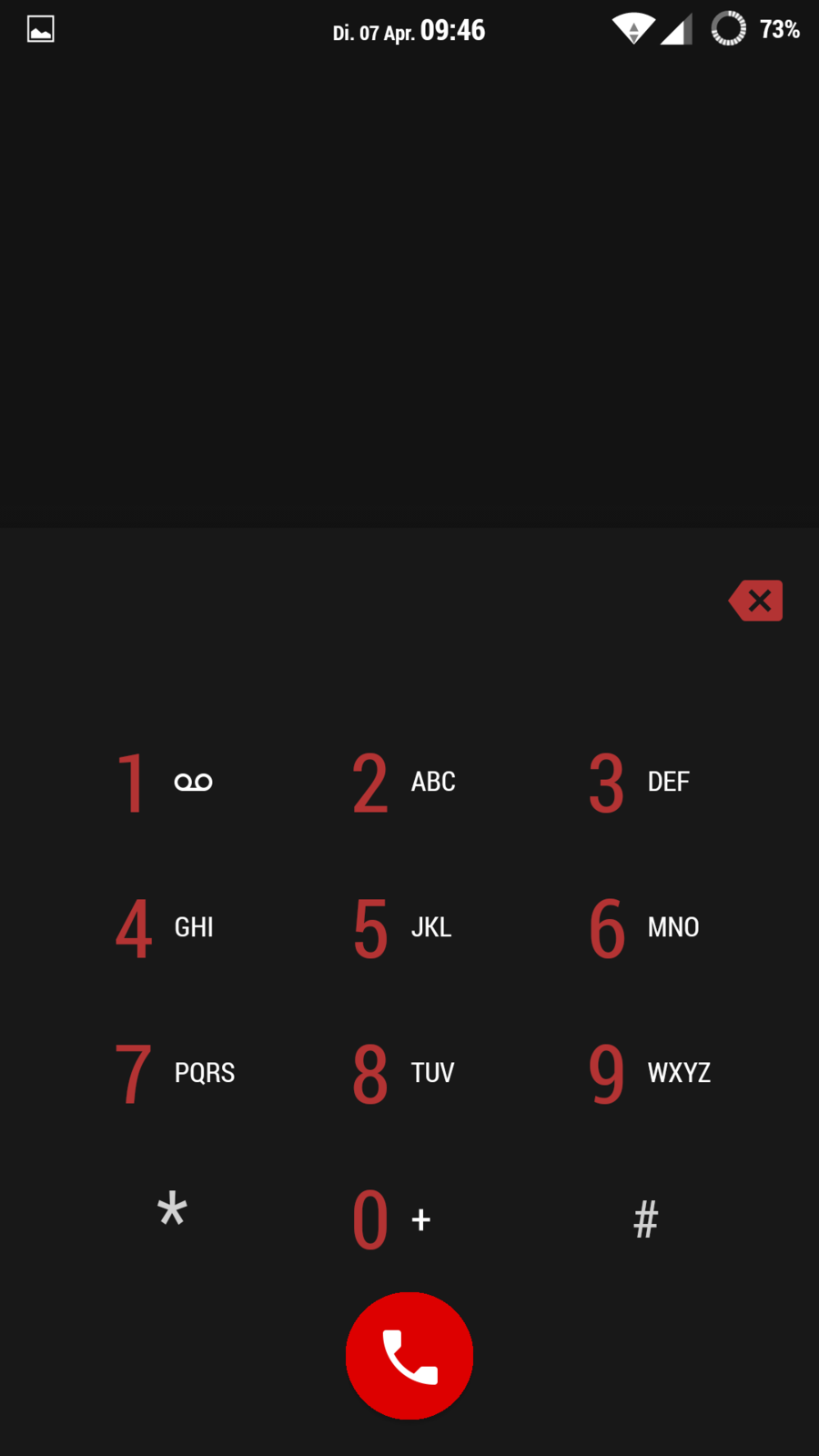Start the call with the red phone button

pos(409,1356)
